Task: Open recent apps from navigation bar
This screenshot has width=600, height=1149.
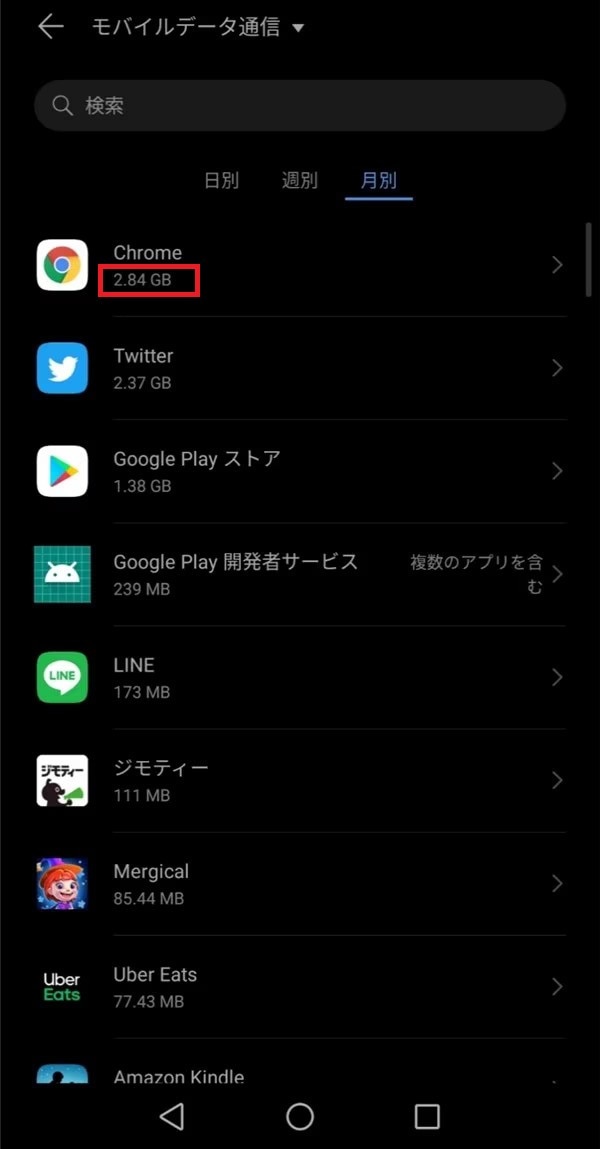Action: coord(427,1116)
